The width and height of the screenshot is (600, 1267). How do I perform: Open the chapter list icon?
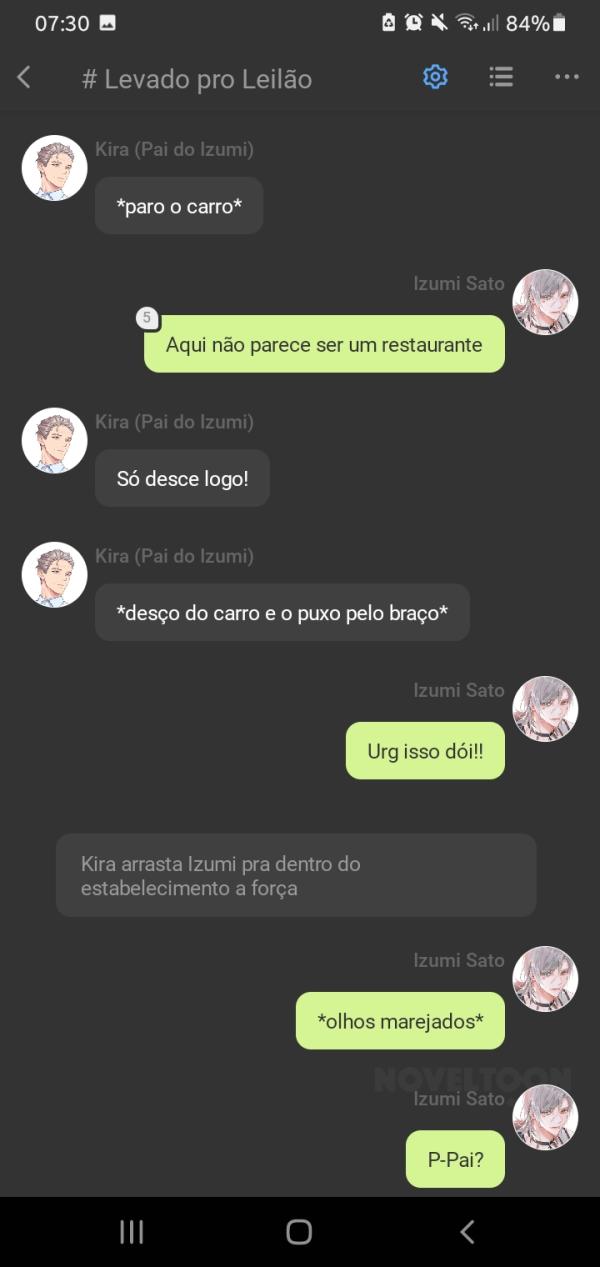point(501,77)
